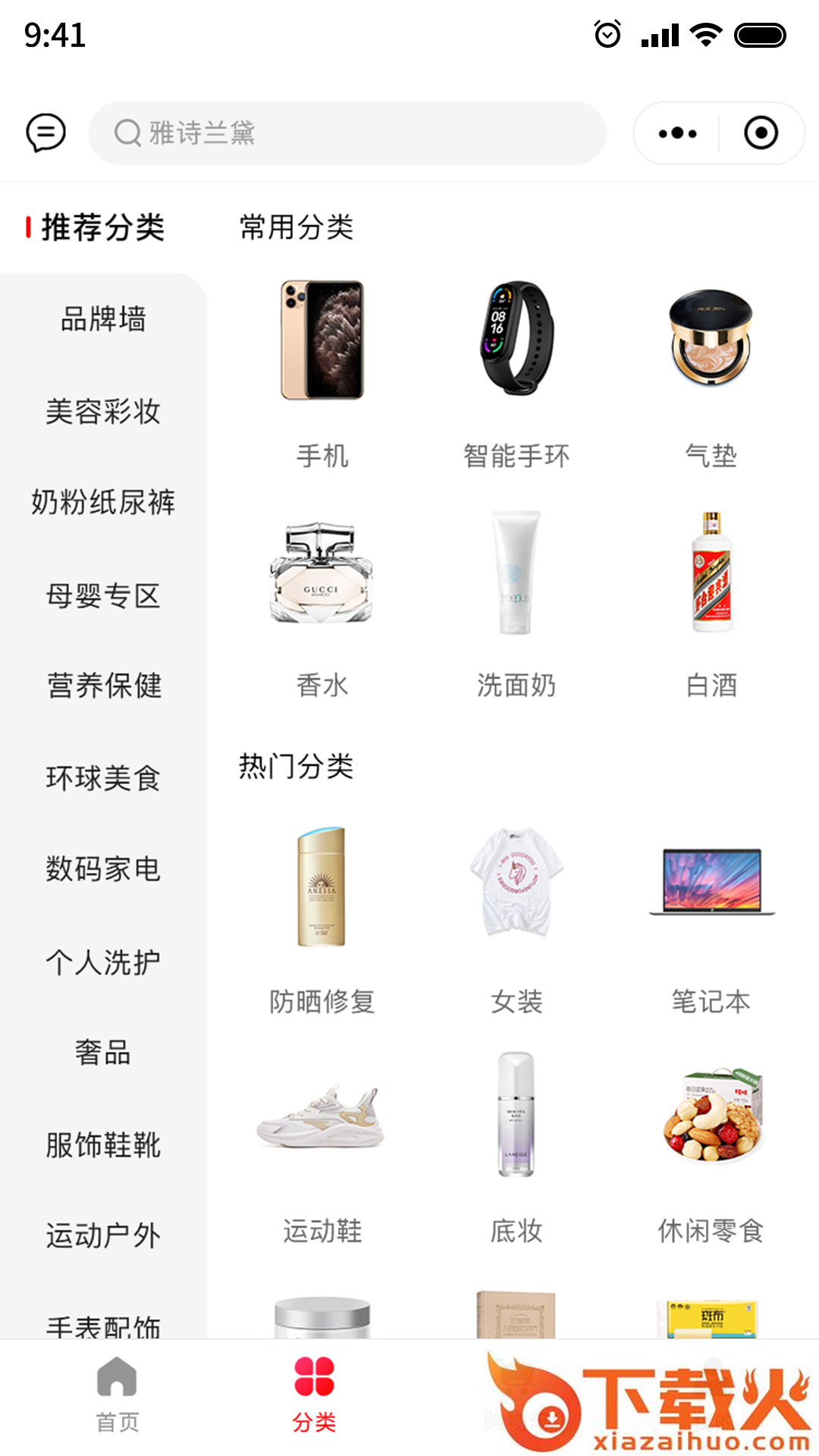The image size is (819, 1456).
Task: Switch to the 首页 tab
Action: coord(117,1395)
